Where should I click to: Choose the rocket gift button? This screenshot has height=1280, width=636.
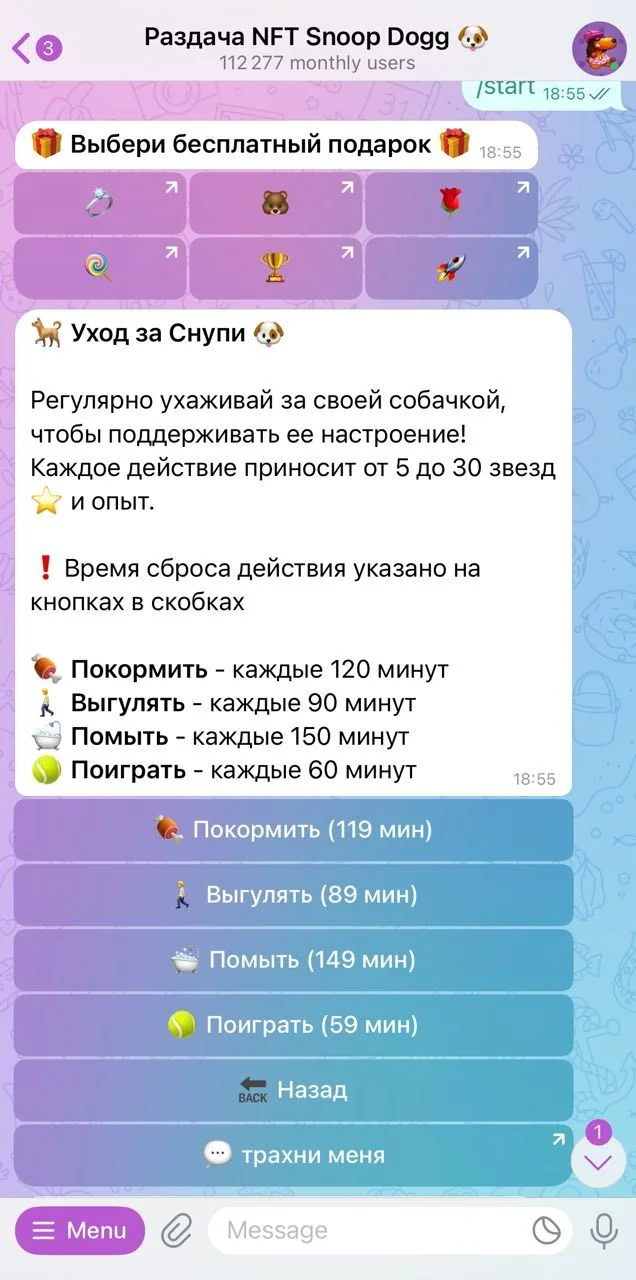[451, 268]
